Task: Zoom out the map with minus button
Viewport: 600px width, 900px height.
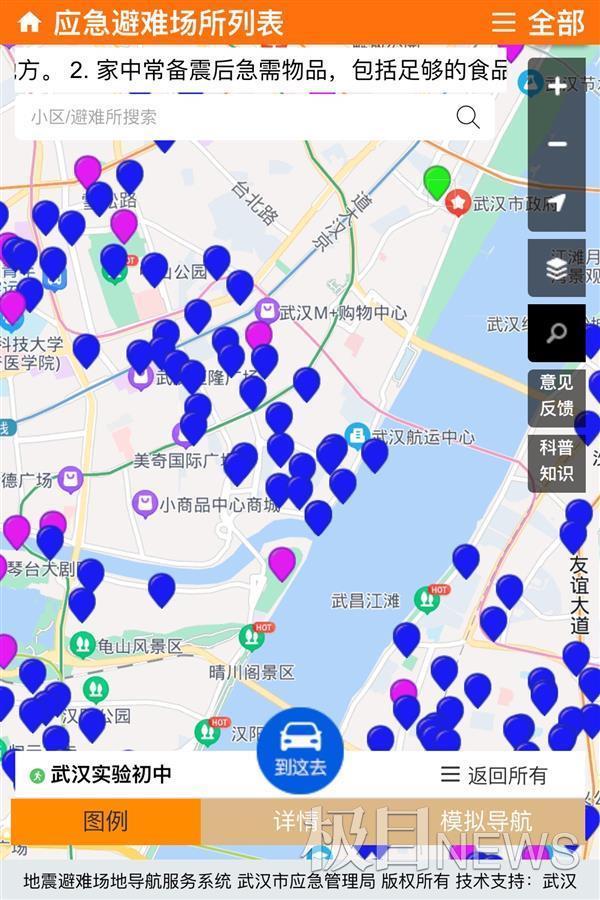Action: tap(557, 145)
